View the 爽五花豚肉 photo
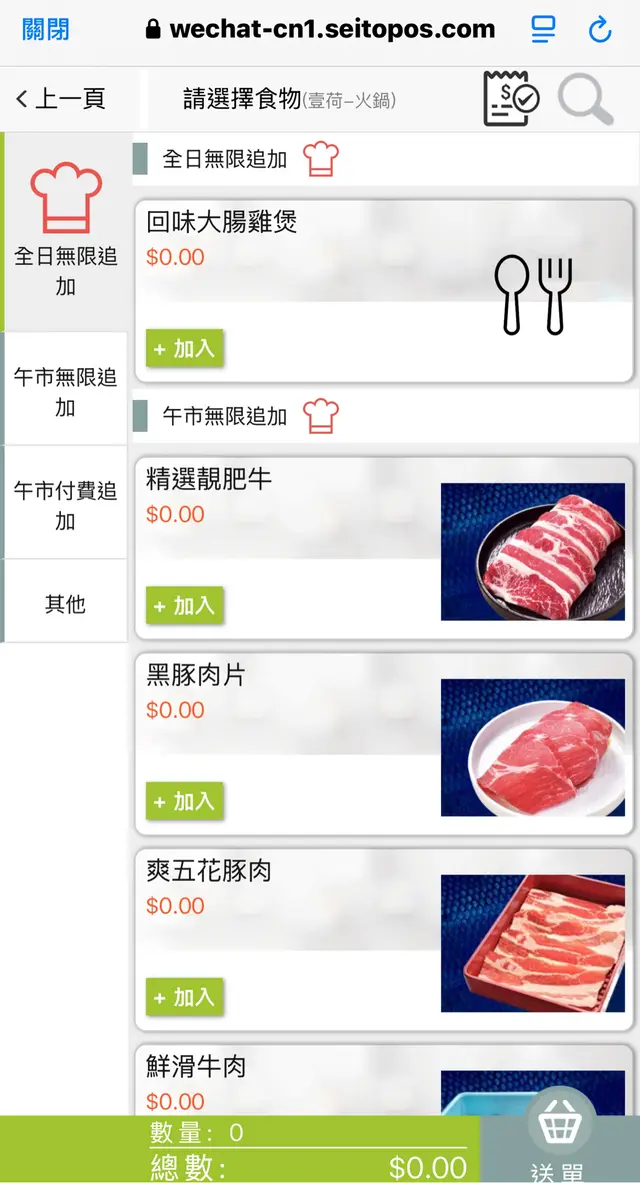Screen dimensions: 640x1183 pyautogui.click(x=532, y=943)
